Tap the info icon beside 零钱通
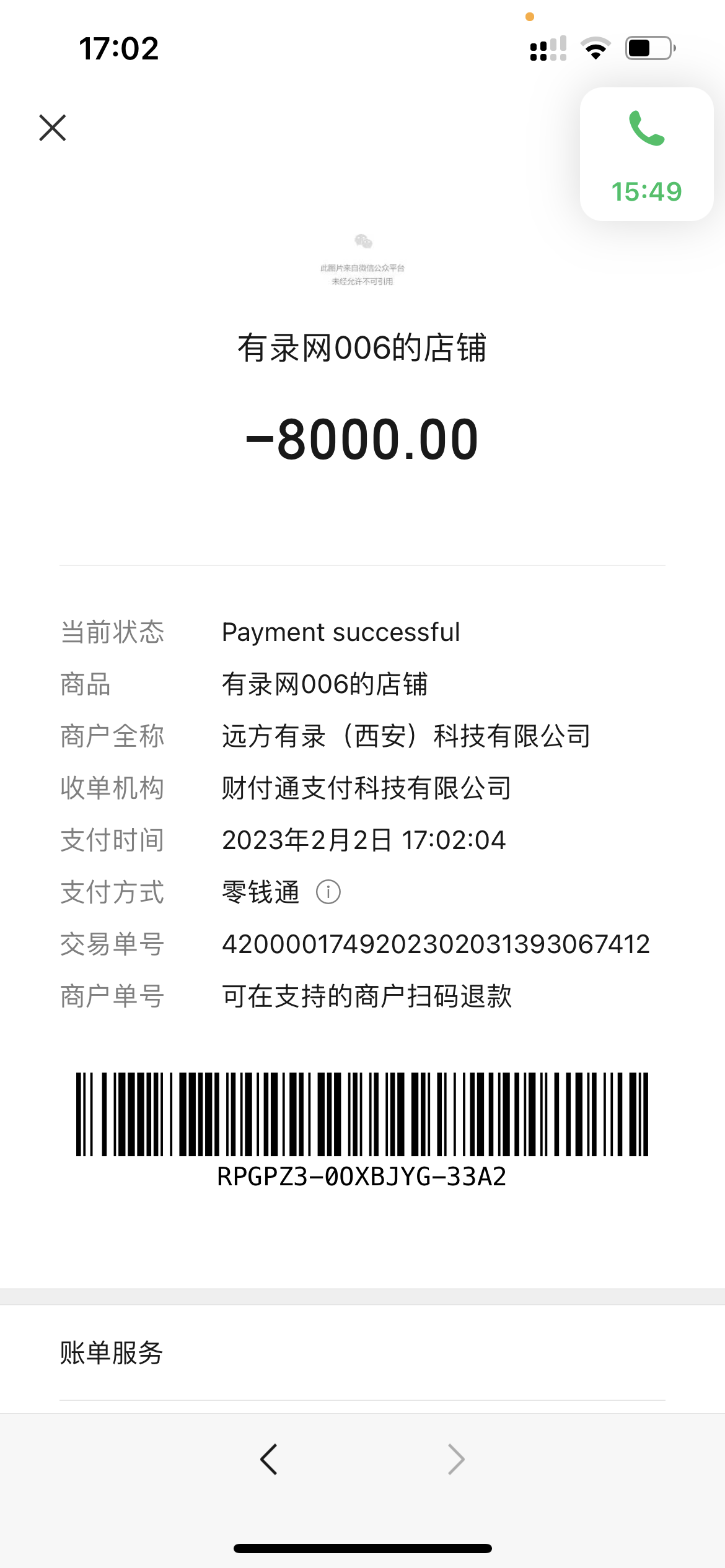This screenshot has width=725, height=1568. [x=328, y=892]
